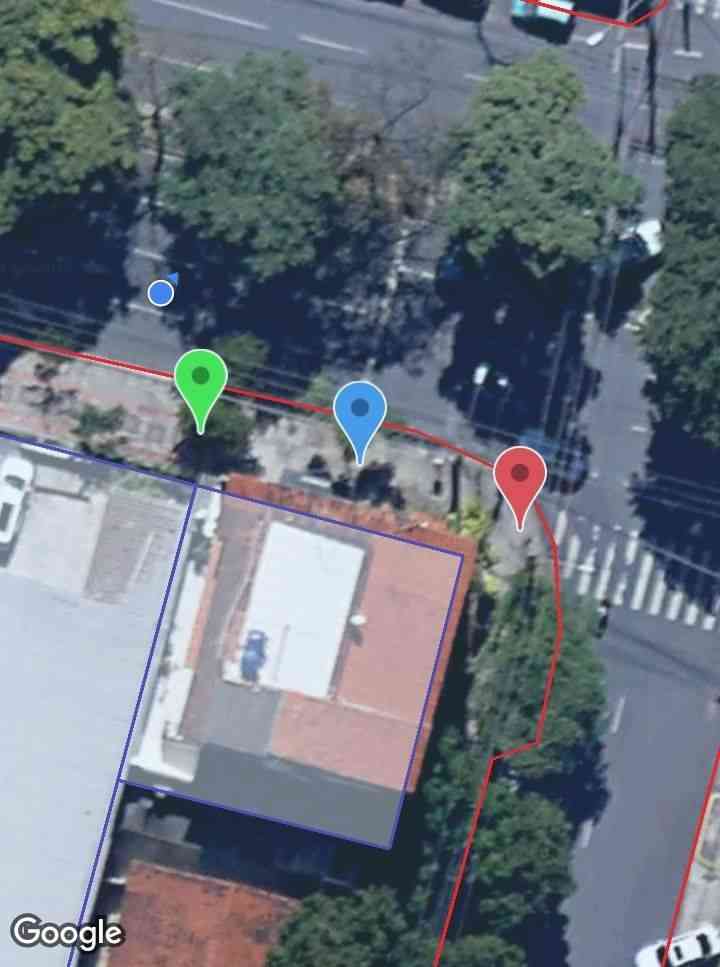Select the green map marker
Screen dimensions: 720x967
point(201,381)
